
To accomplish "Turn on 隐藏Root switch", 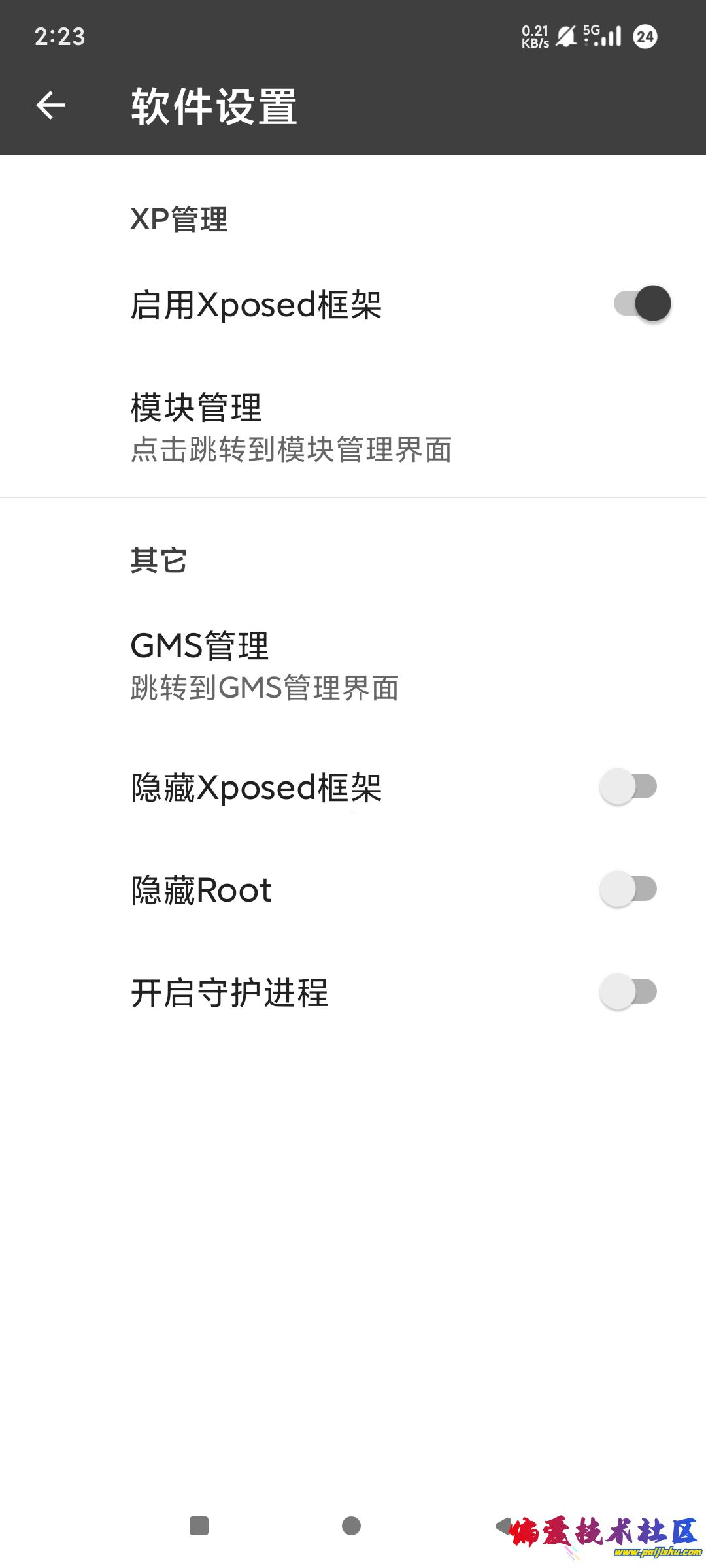I will coord(628,889).
